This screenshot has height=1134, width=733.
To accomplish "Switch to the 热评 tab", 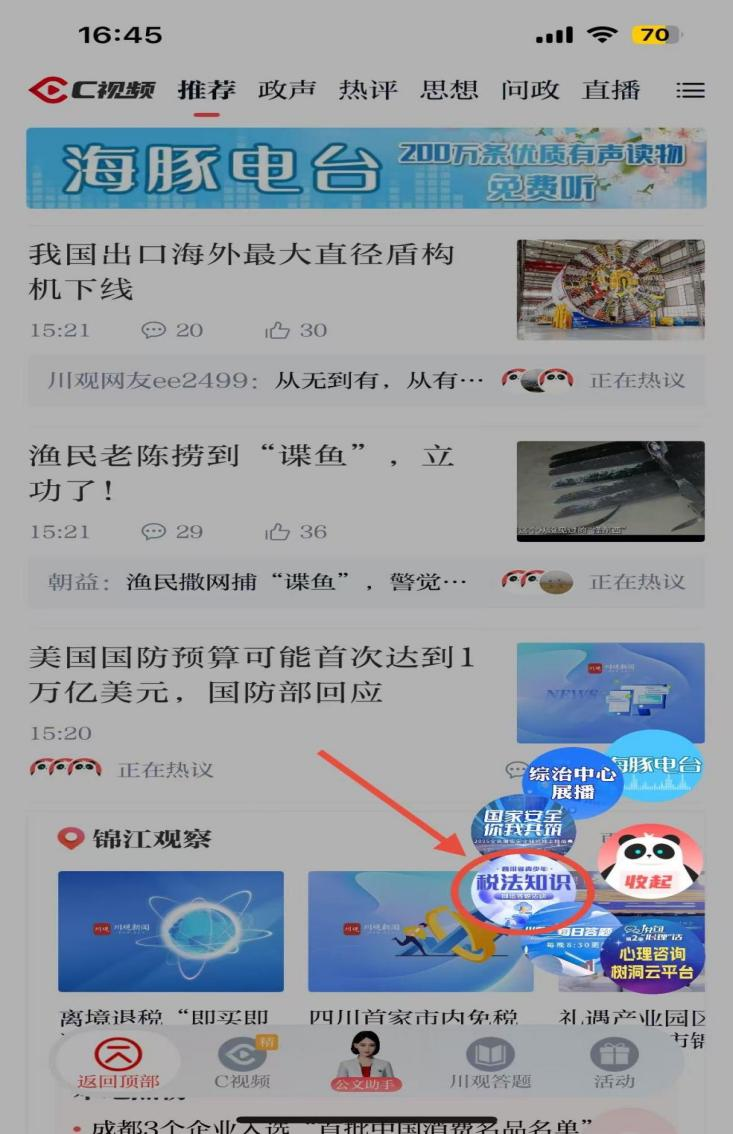I will [x=368, y=90].
